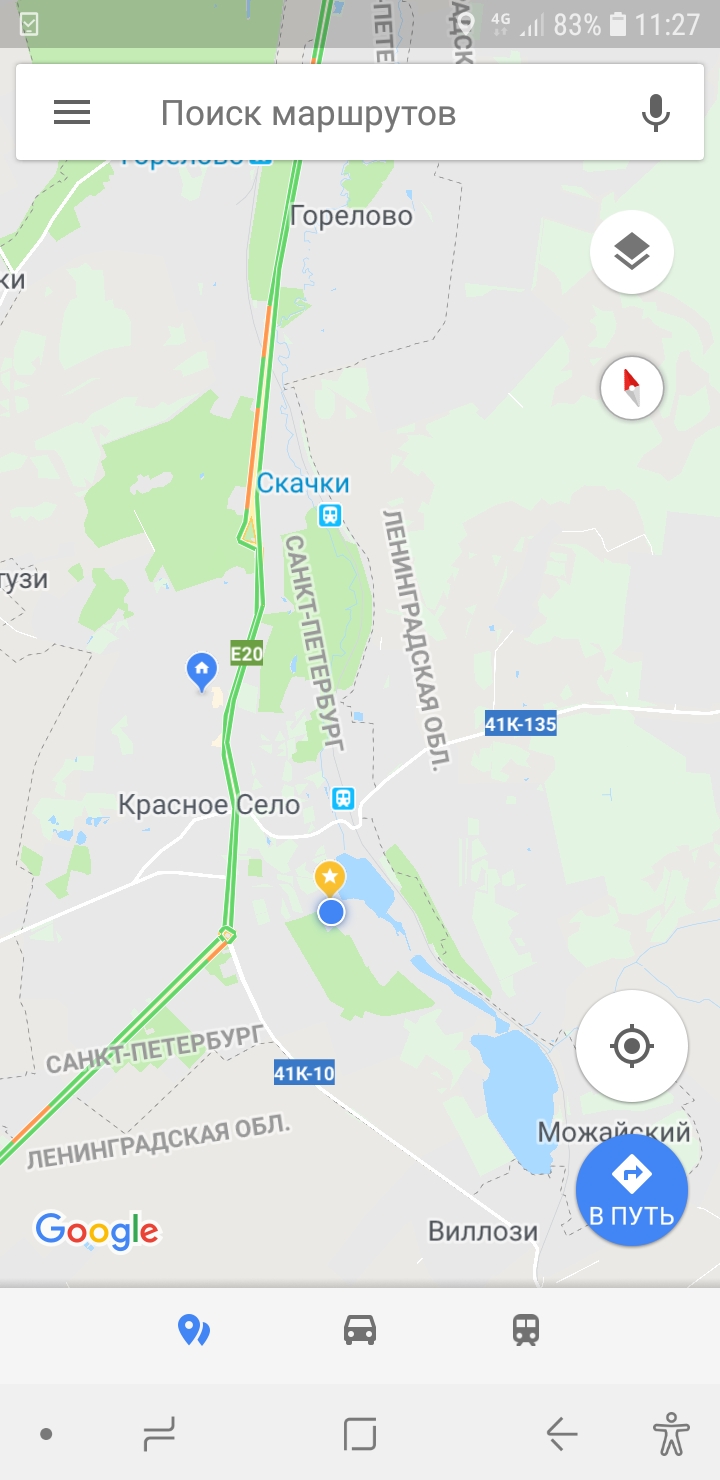Switch to the public transit tab

pos(526,1330)
